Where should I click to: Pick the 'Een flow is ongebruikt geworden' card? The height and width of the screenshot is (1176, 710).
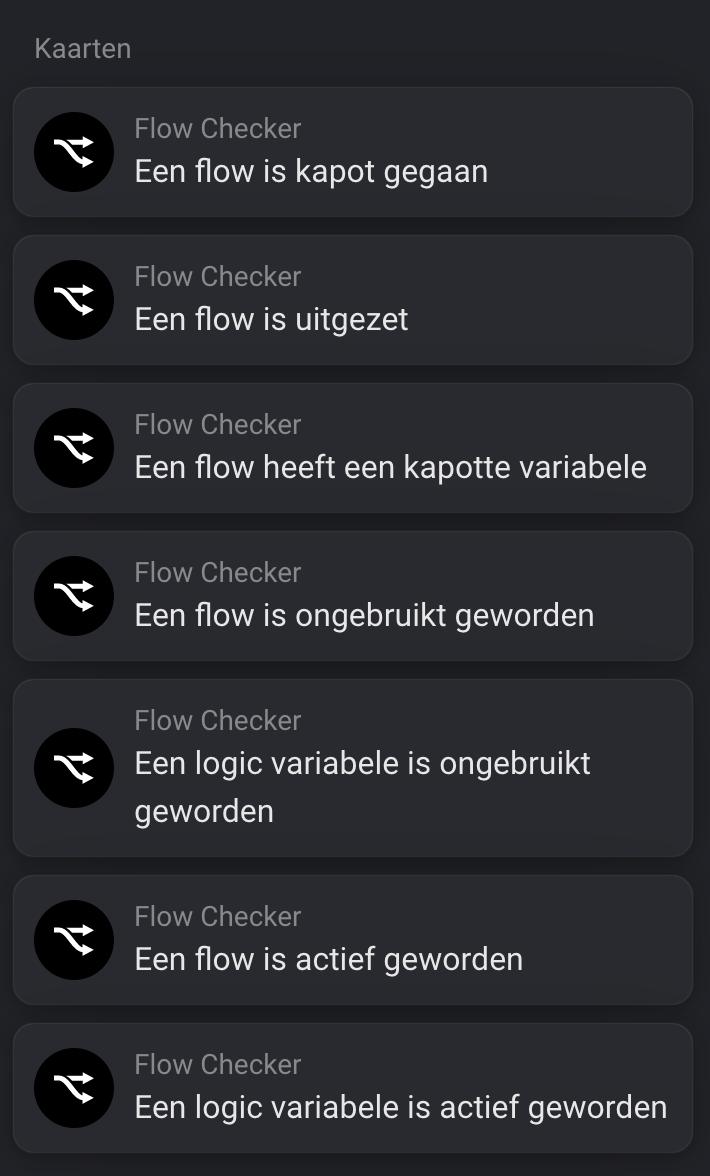click(352, 596)
